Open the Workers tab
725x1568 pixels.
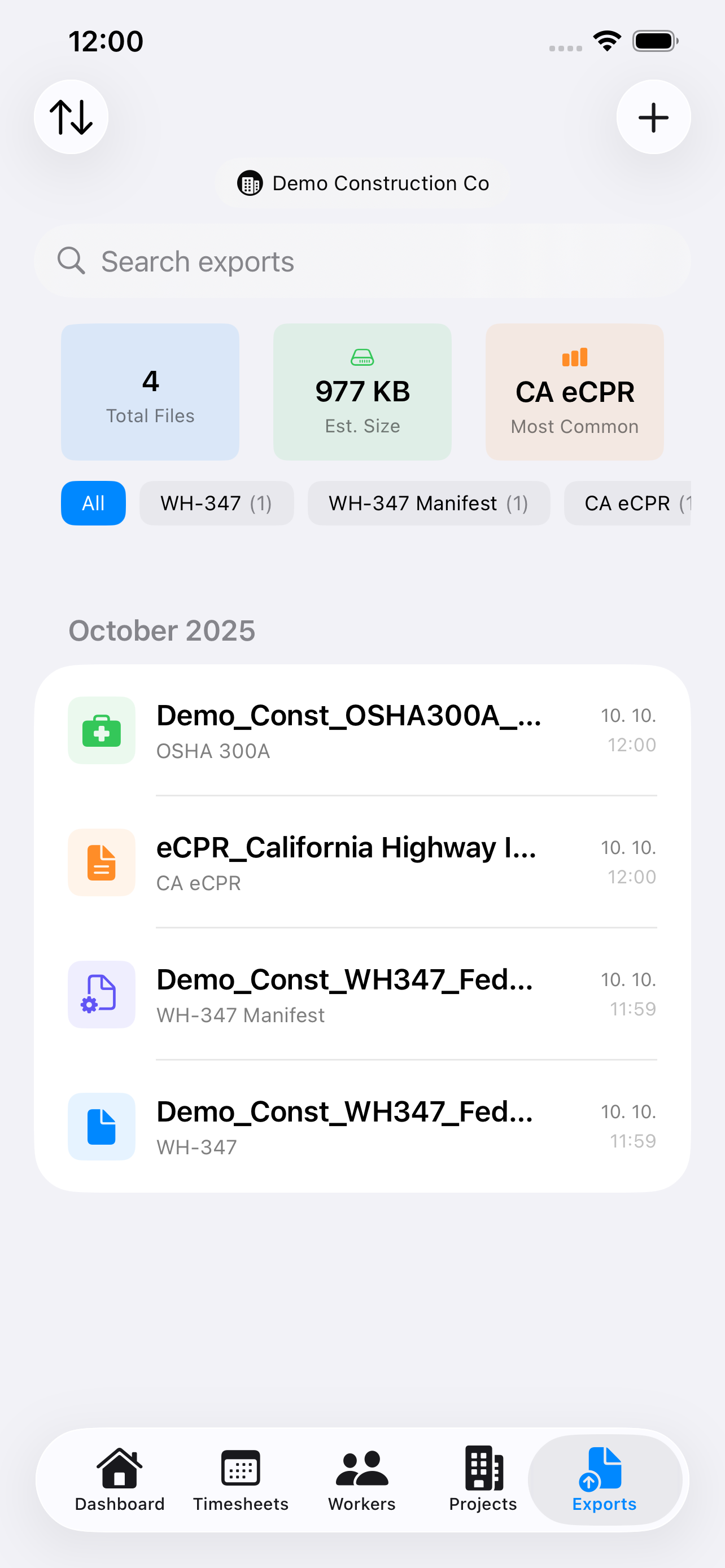(x=362, y=1479)
